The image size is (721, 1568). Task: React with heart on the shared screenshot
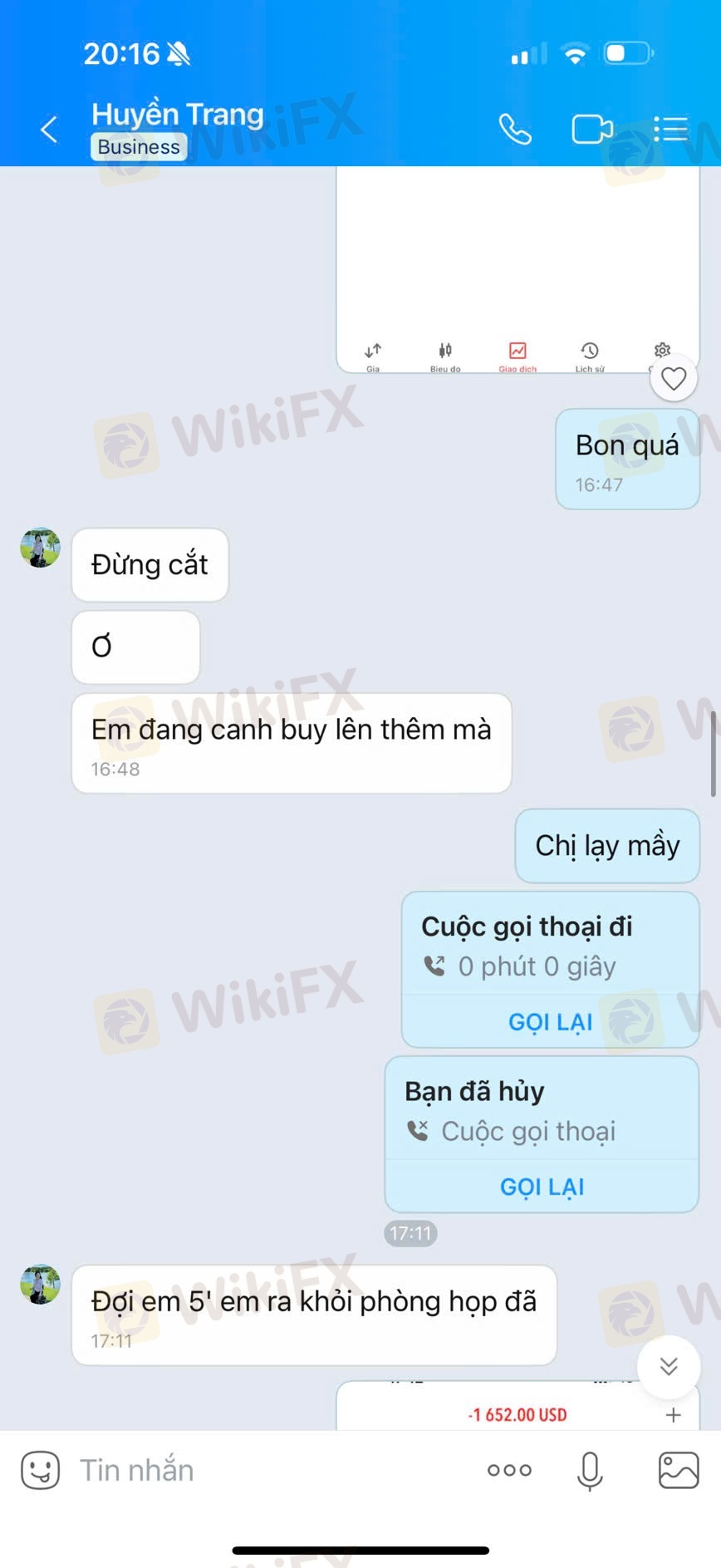674,379
